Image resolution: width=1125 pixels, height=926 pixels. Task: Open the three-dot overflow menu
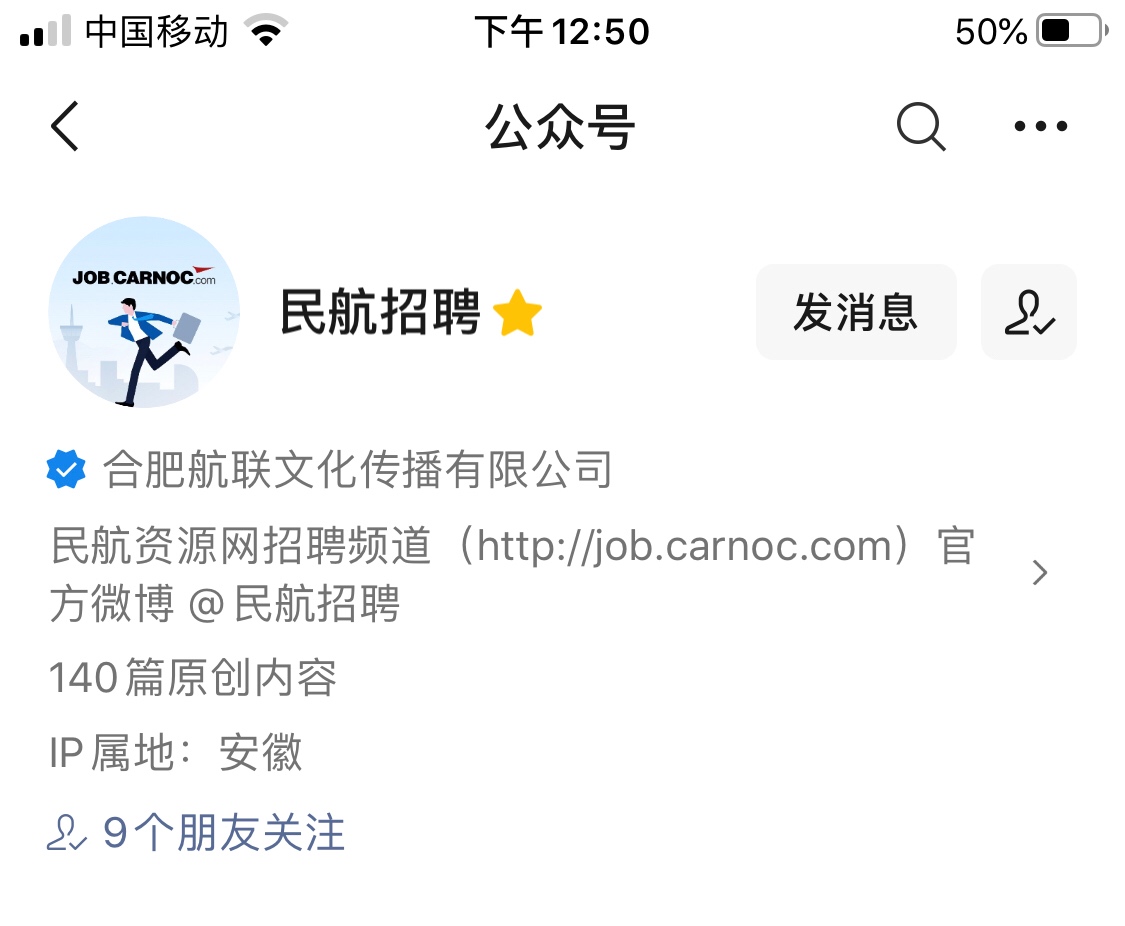coord(1040,127)
